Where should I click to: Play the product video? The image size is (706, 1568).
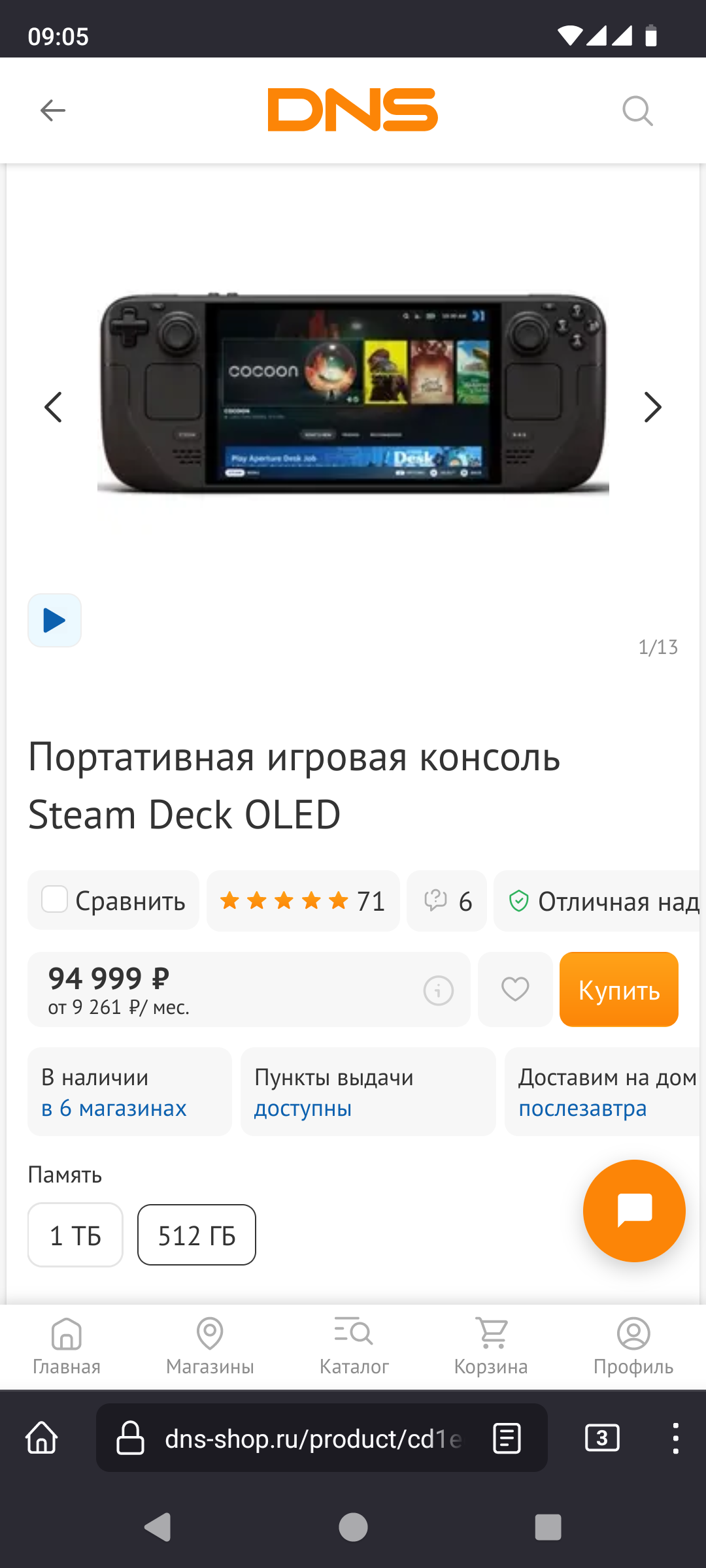[54, 620]
